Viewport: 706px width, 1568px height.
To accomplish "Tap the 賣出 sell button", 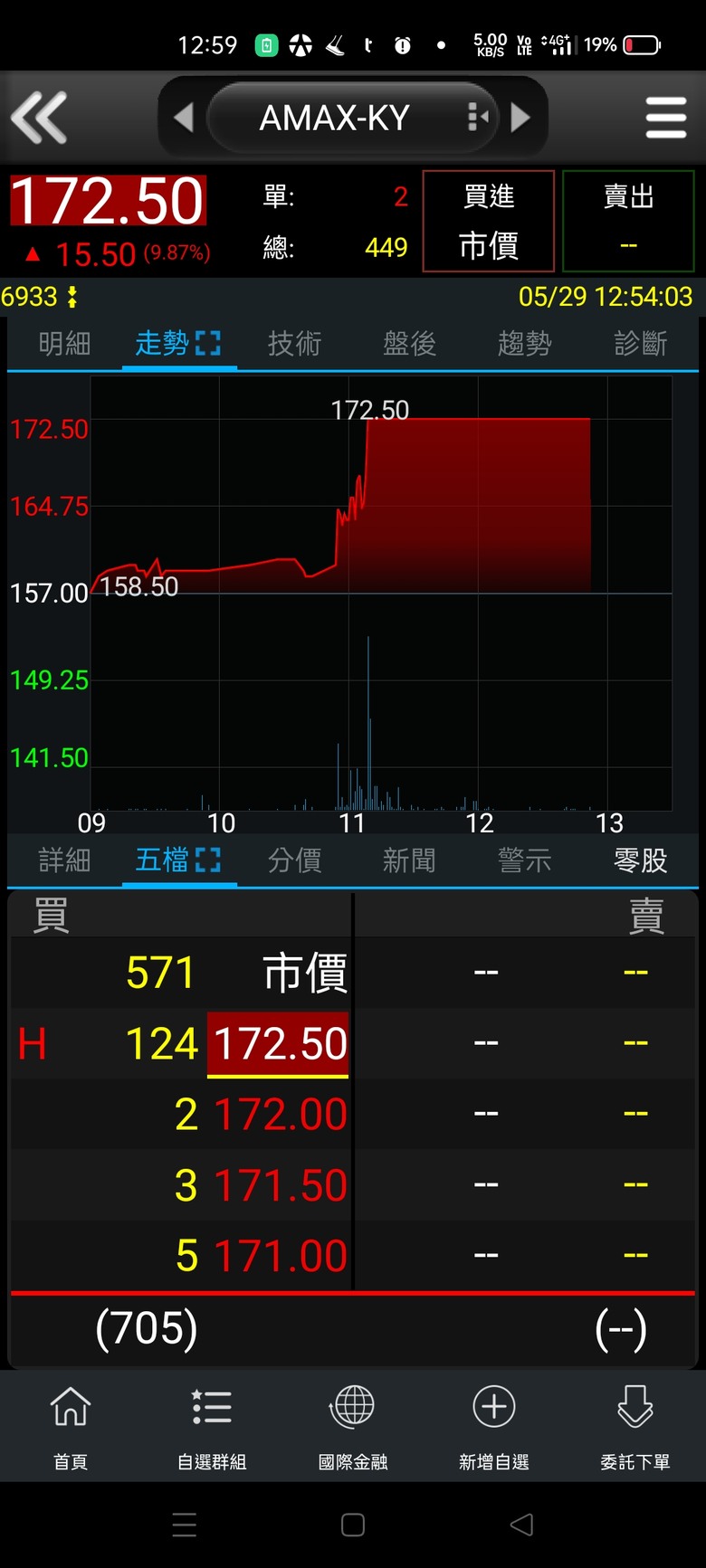I will tap(628, 221).
